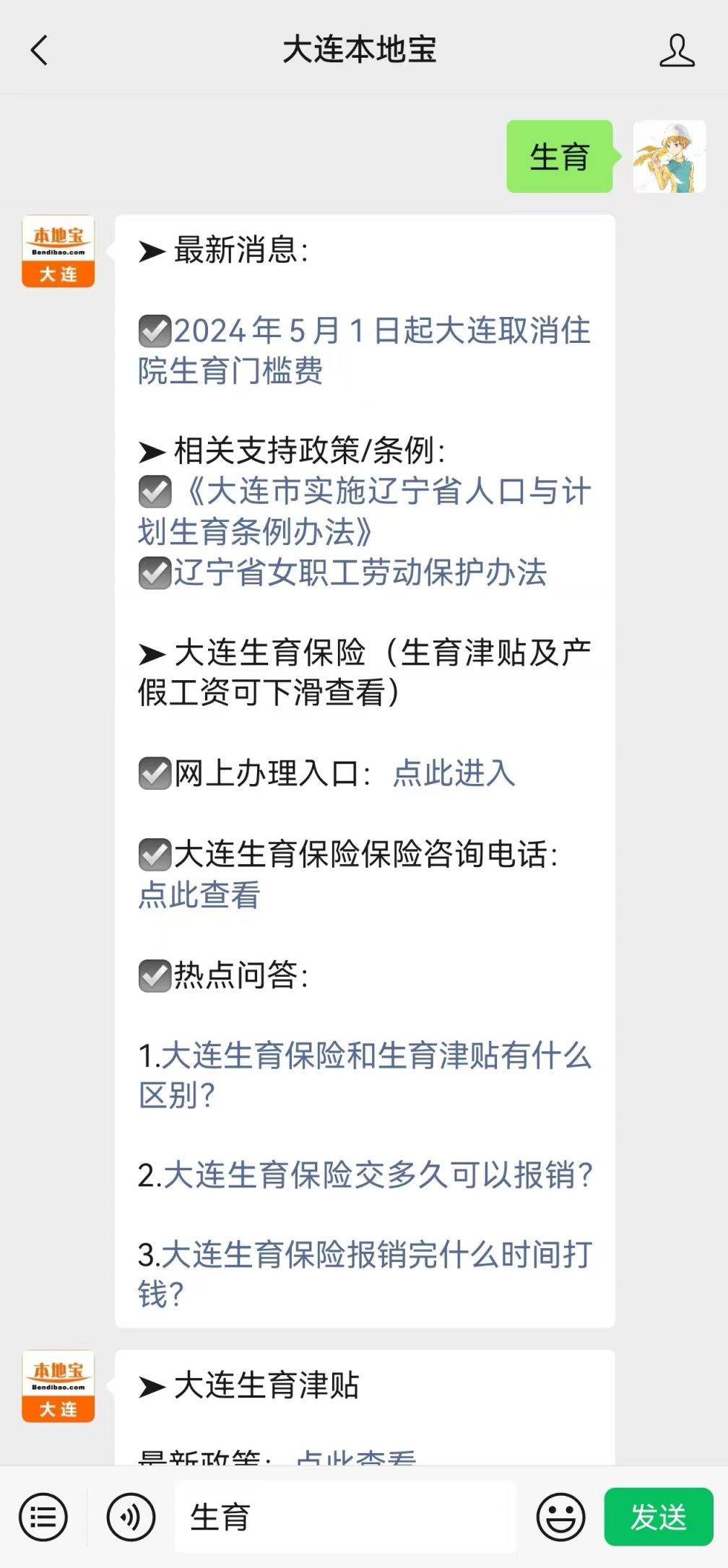Open the emoji picker

[x=560, y=1517]
